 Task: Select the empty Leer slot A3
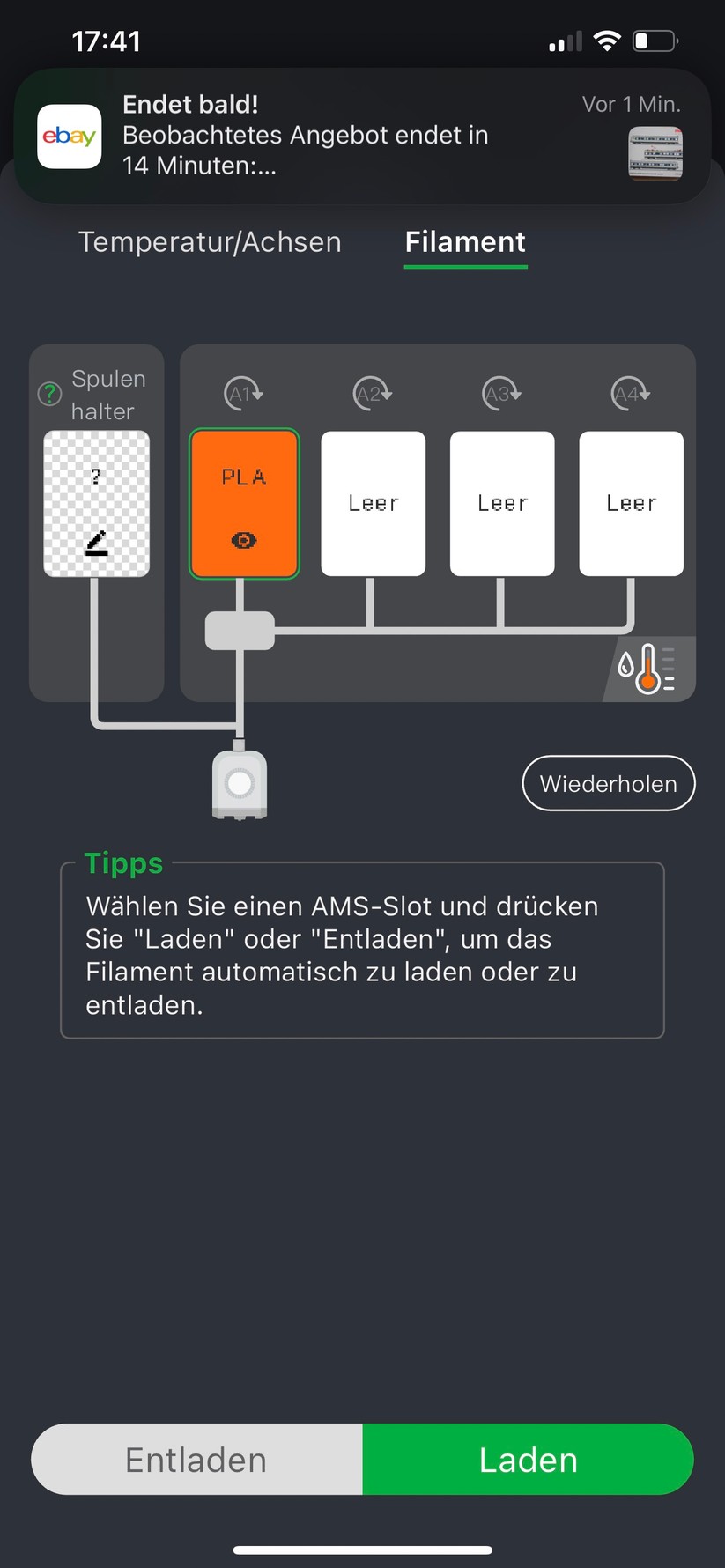click(x=502, y=504)
